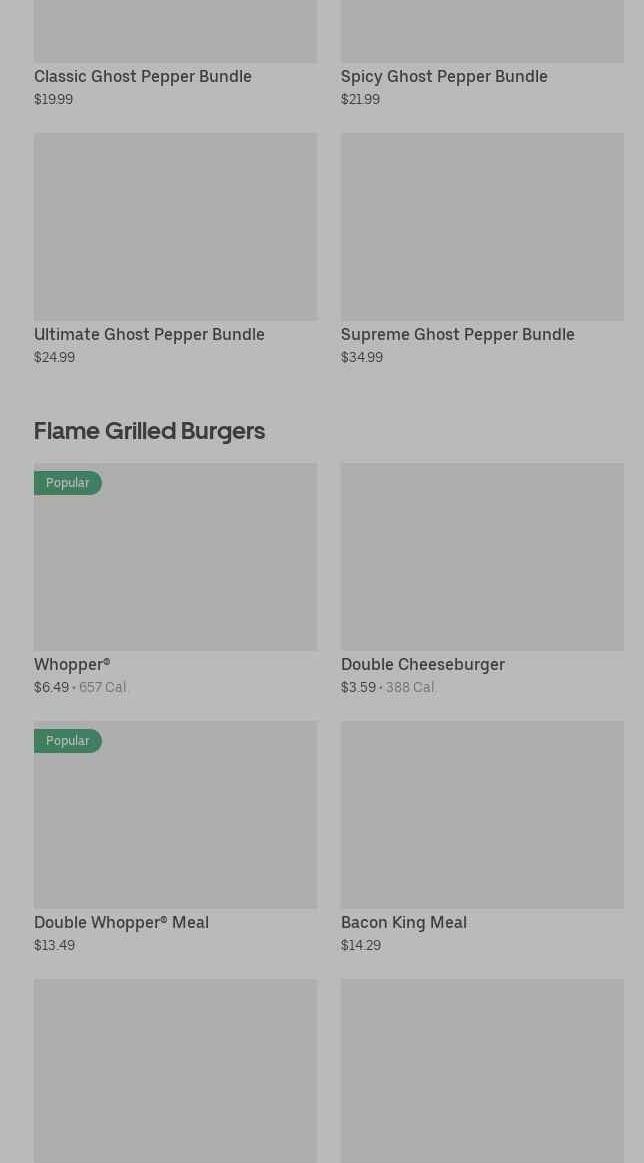The image size is (644, 1163).
Task: Select the Spicy Ghost Pepper Bundle
Action: pos(444,76)
